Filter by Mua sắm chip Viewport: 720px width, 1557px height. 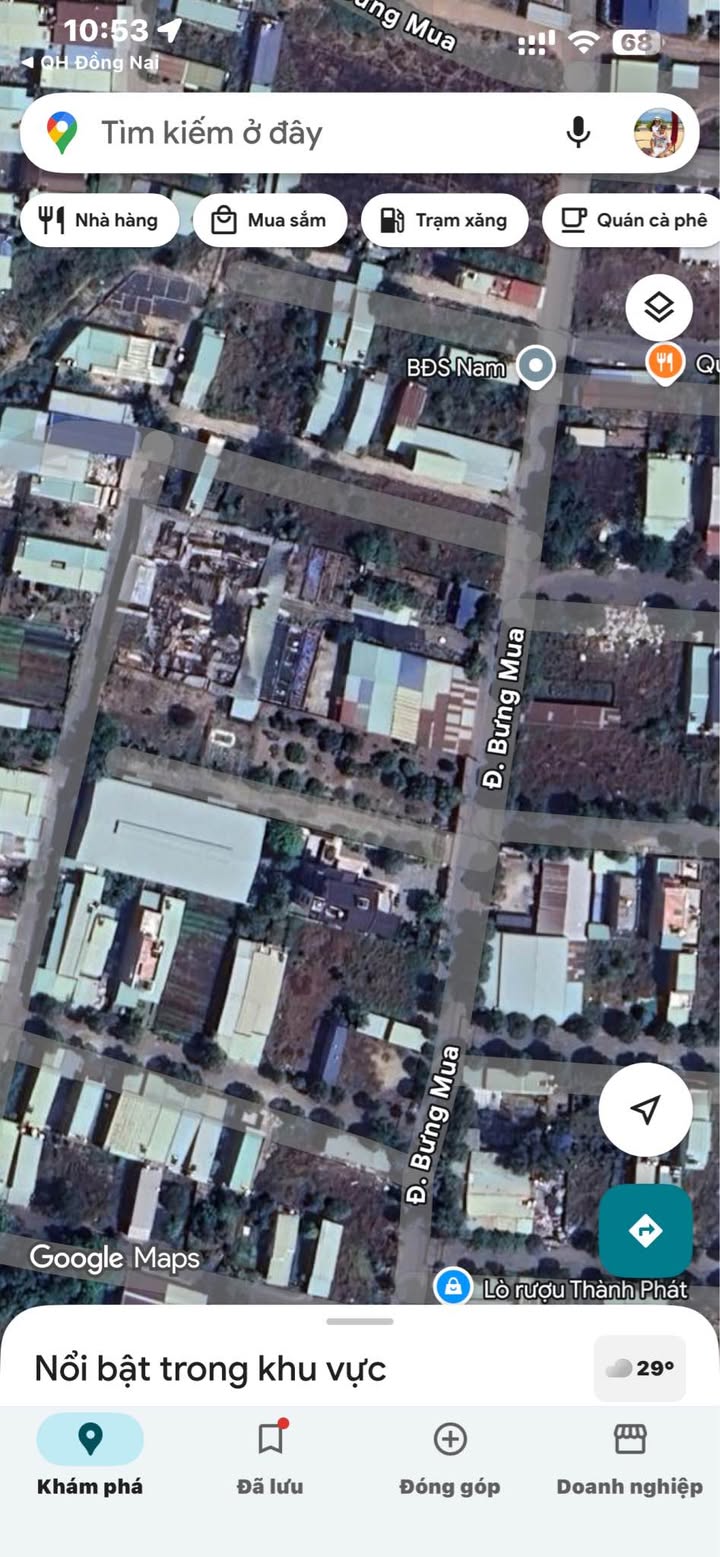tap(270, 220)
